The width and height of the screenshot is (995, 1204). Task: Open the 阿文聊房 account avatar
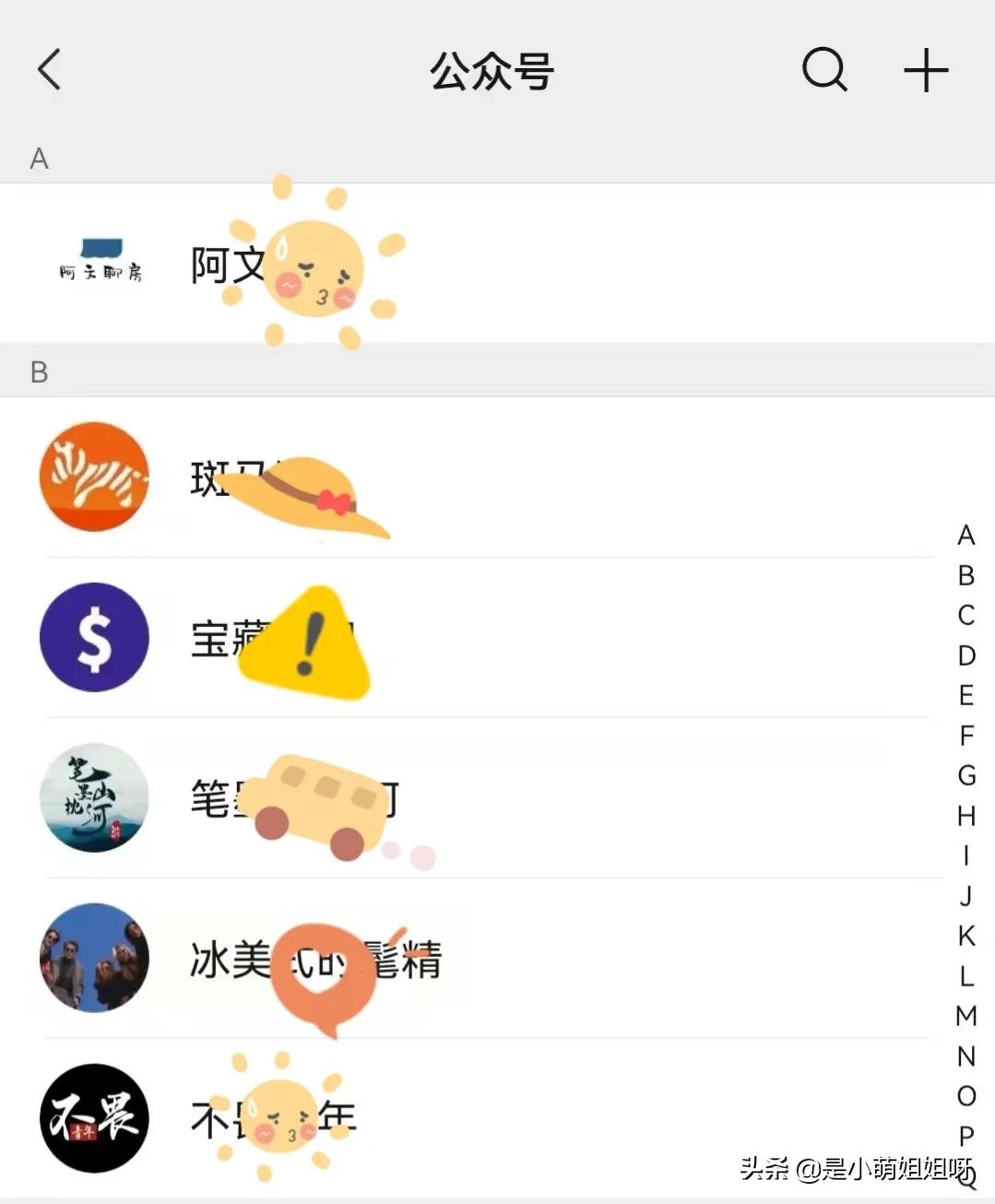tap(97, 263)
